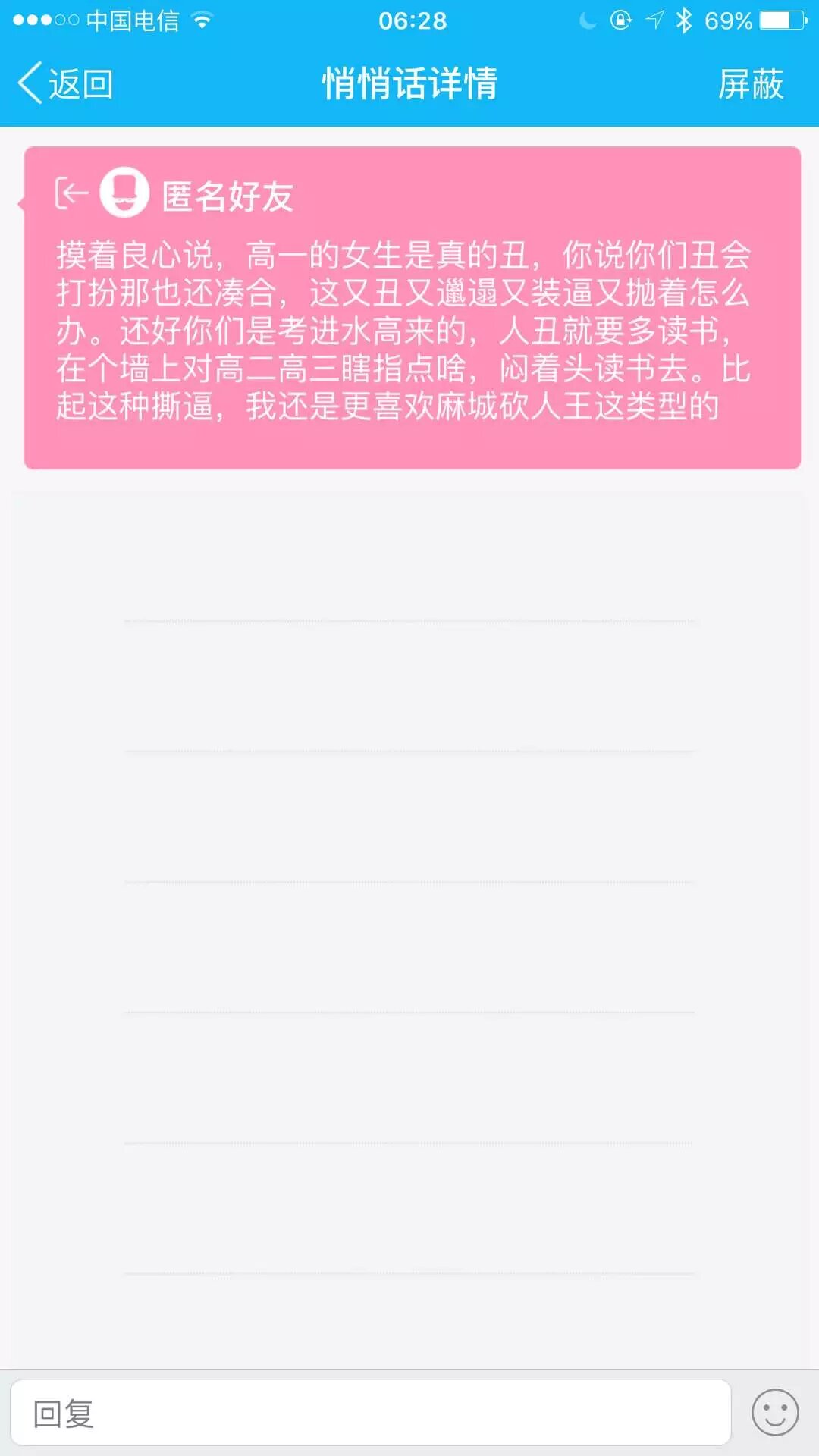Tap the arrow icon beside 匿名好友
Image resolution: width=819 pixels, height=1456 pixels.
point(72,193)
